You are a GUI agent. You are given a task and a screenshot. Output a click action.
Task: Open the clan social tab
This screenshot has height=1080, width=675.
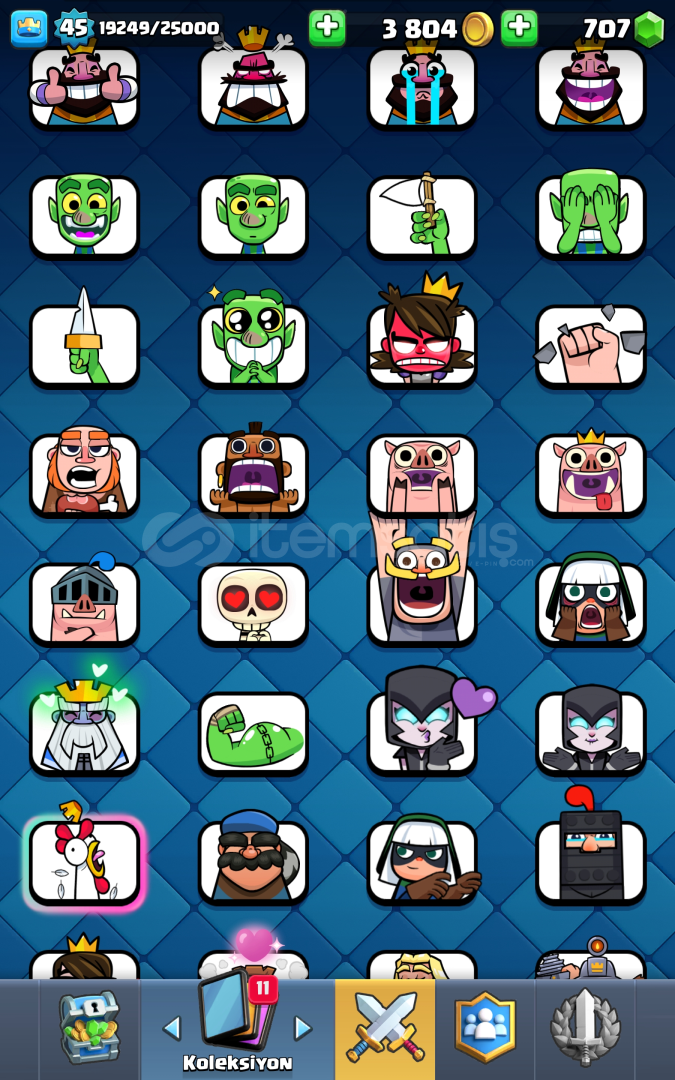pos(485,1027)
